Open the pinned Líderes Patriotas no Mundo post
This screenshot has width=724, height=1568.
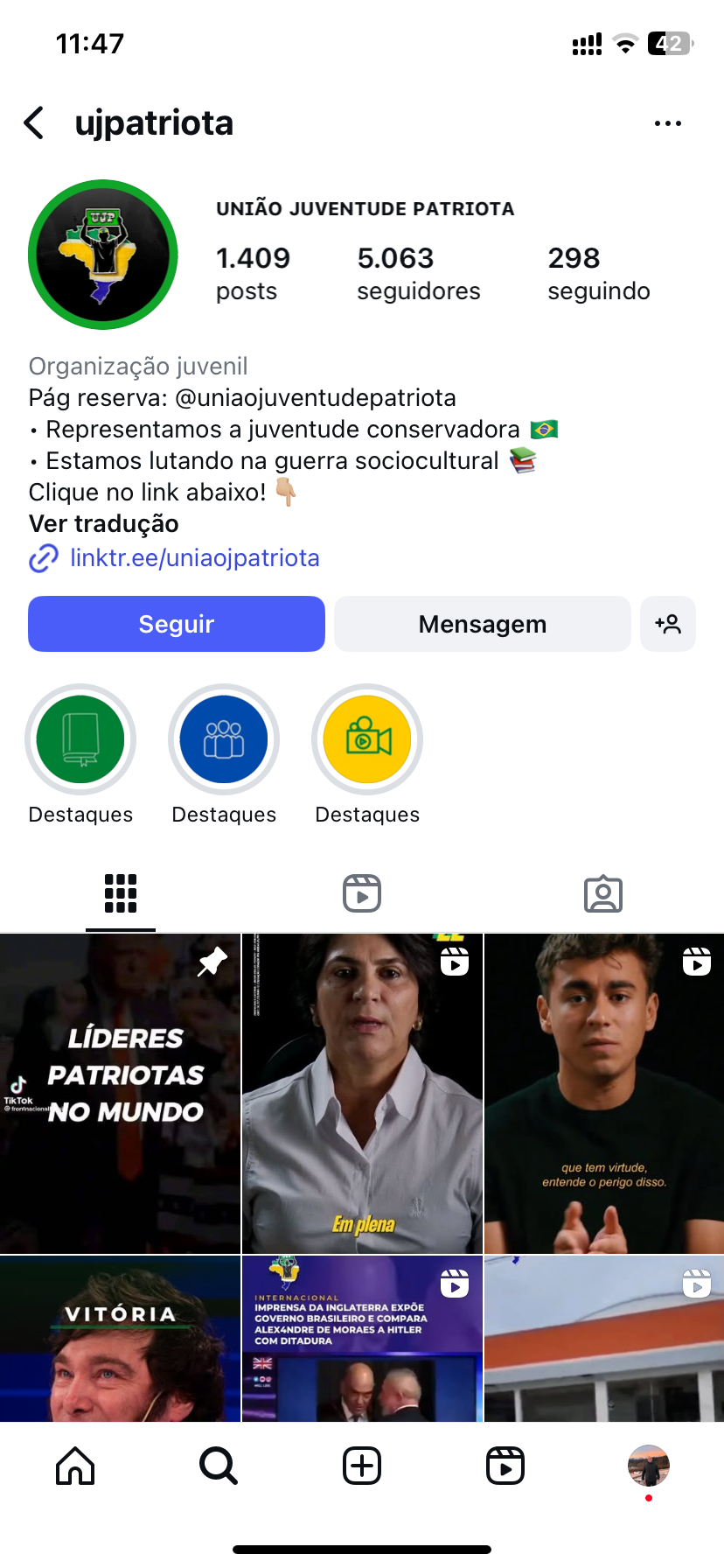coord(120,1094)
